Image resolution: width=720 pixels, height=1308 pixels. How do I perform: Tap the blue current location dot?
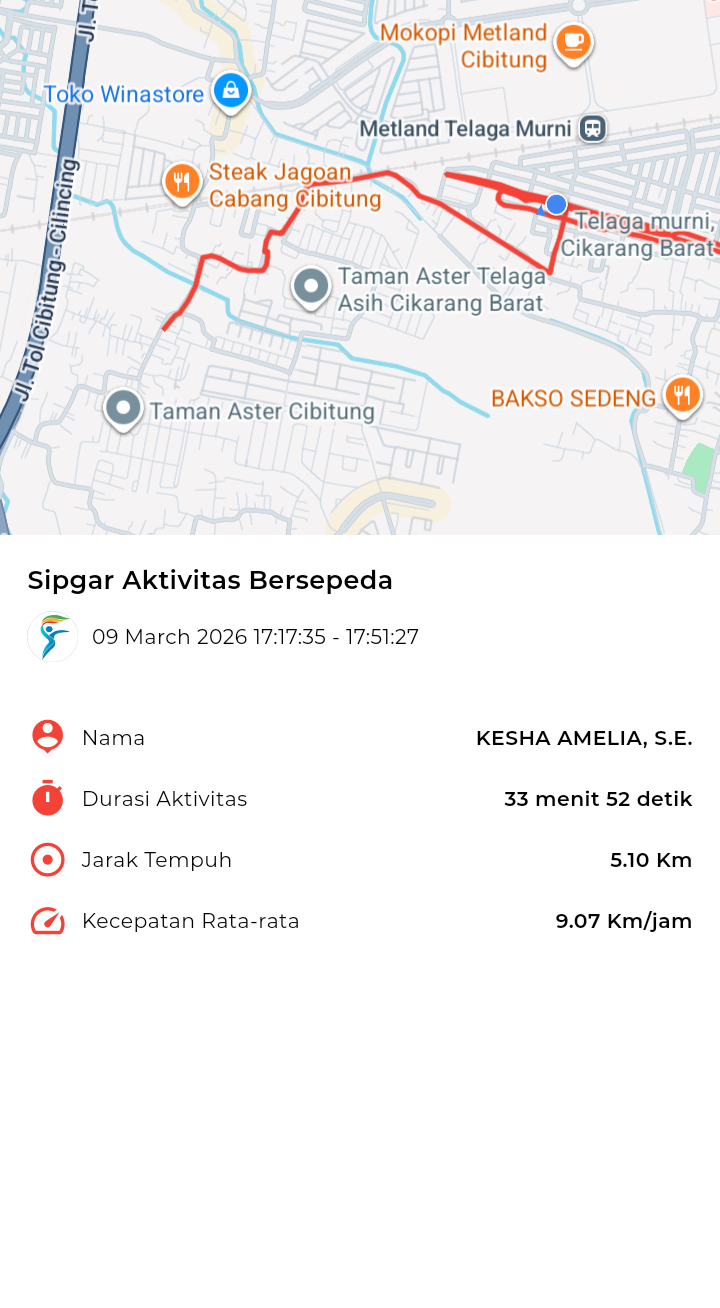[556, 205]
